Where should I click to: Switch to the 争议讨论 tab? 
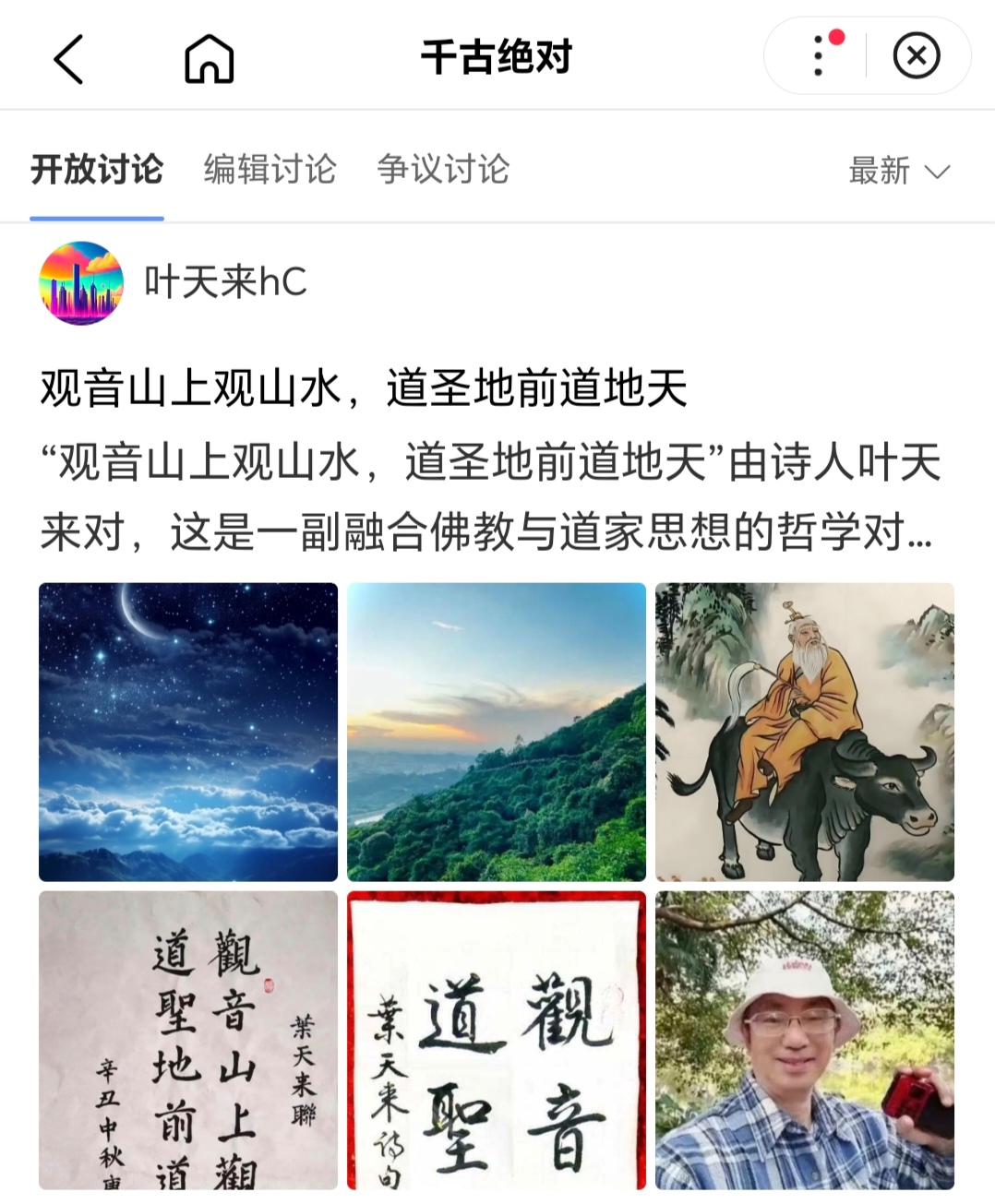tap(443, 170)
